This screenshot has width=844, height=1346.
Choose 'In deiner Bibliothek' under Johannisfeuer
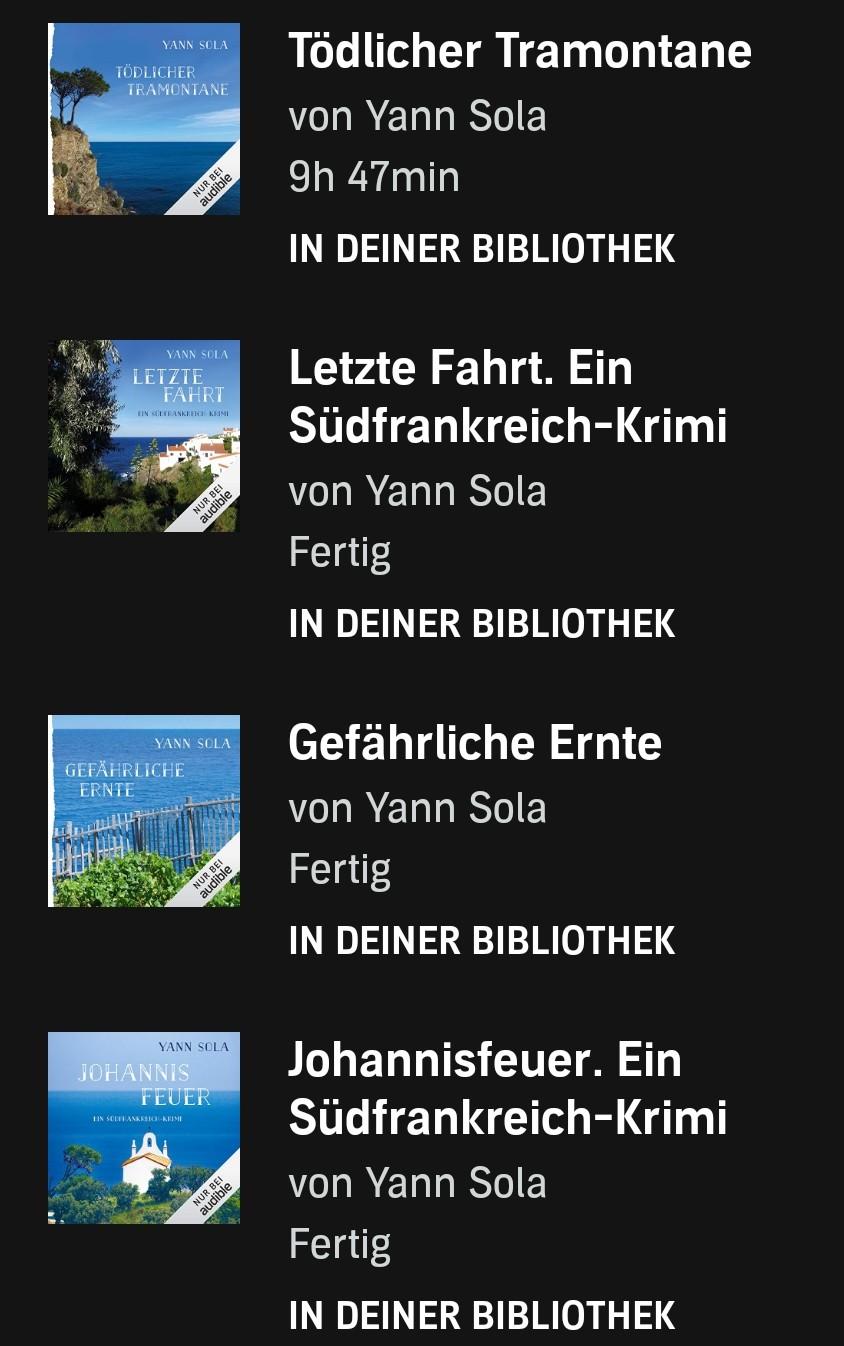(x=482, y=1315)
